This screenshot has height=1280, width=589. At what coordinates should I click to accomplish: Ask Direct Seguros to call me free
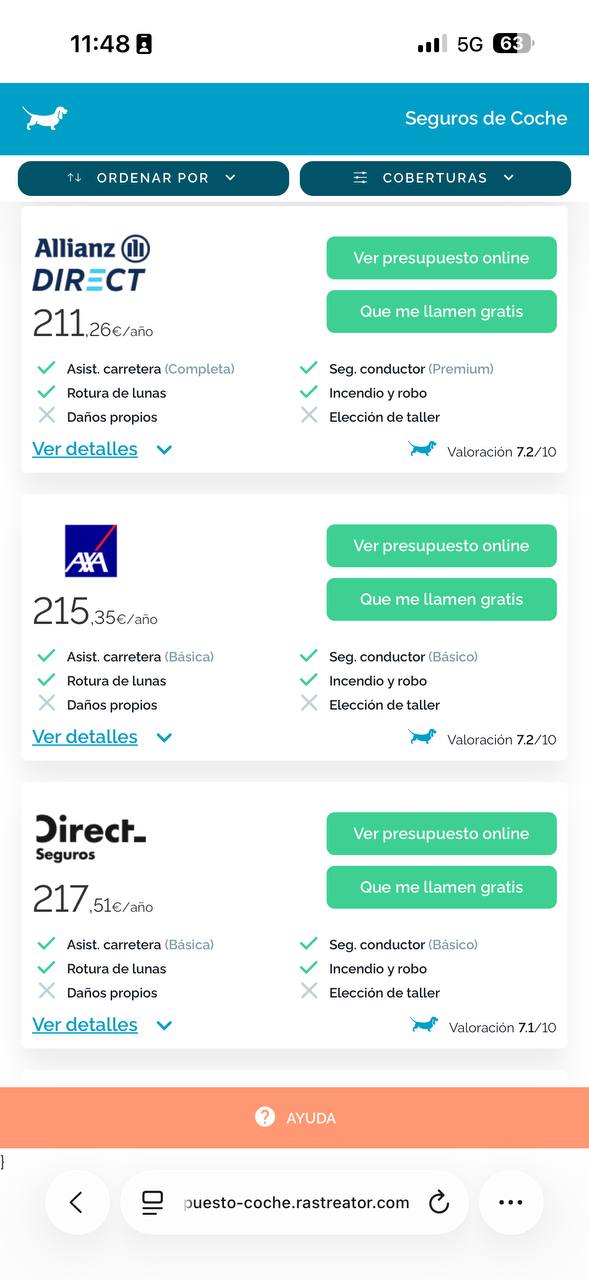[441, 888]
